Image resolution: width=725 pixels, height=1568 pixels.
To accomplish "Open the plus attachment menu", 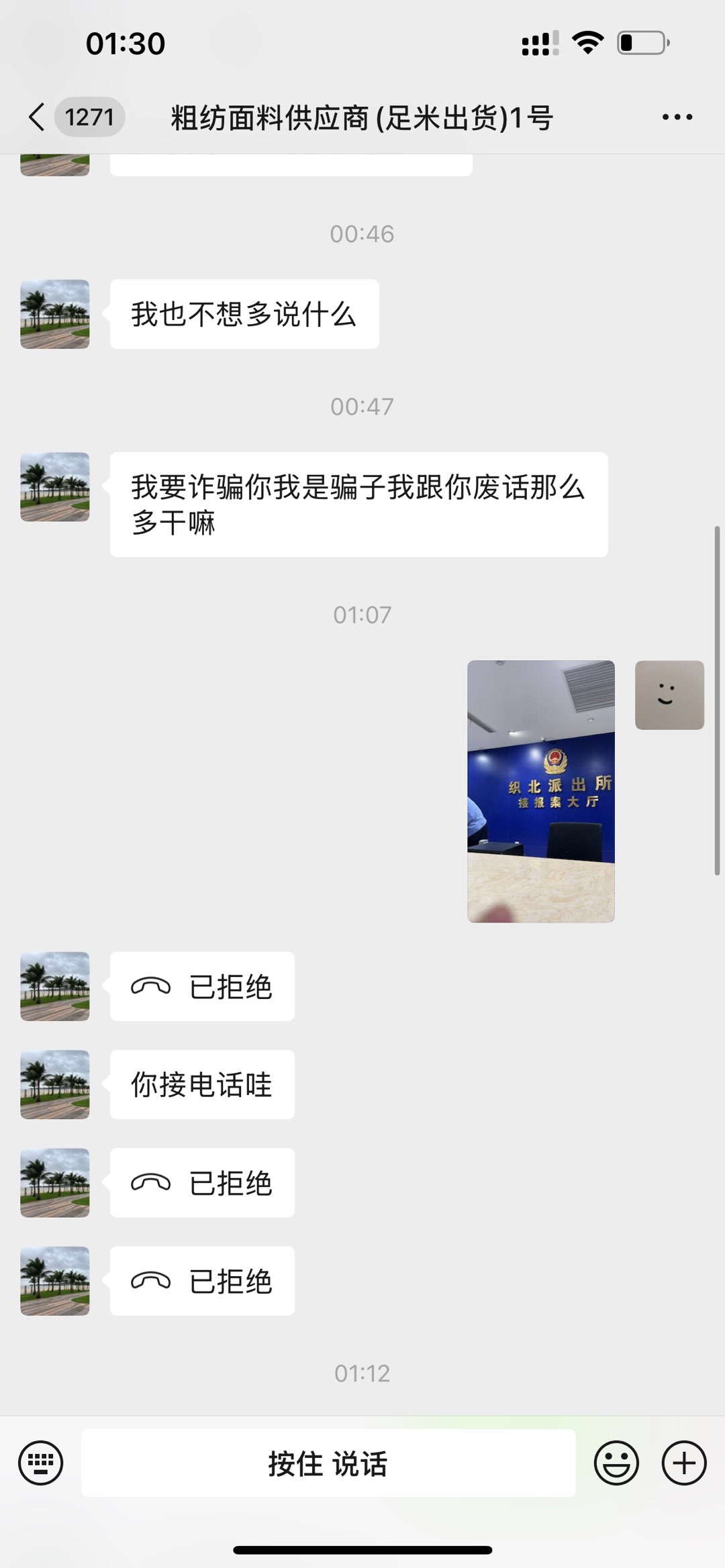I will [x=684, y=1463].
